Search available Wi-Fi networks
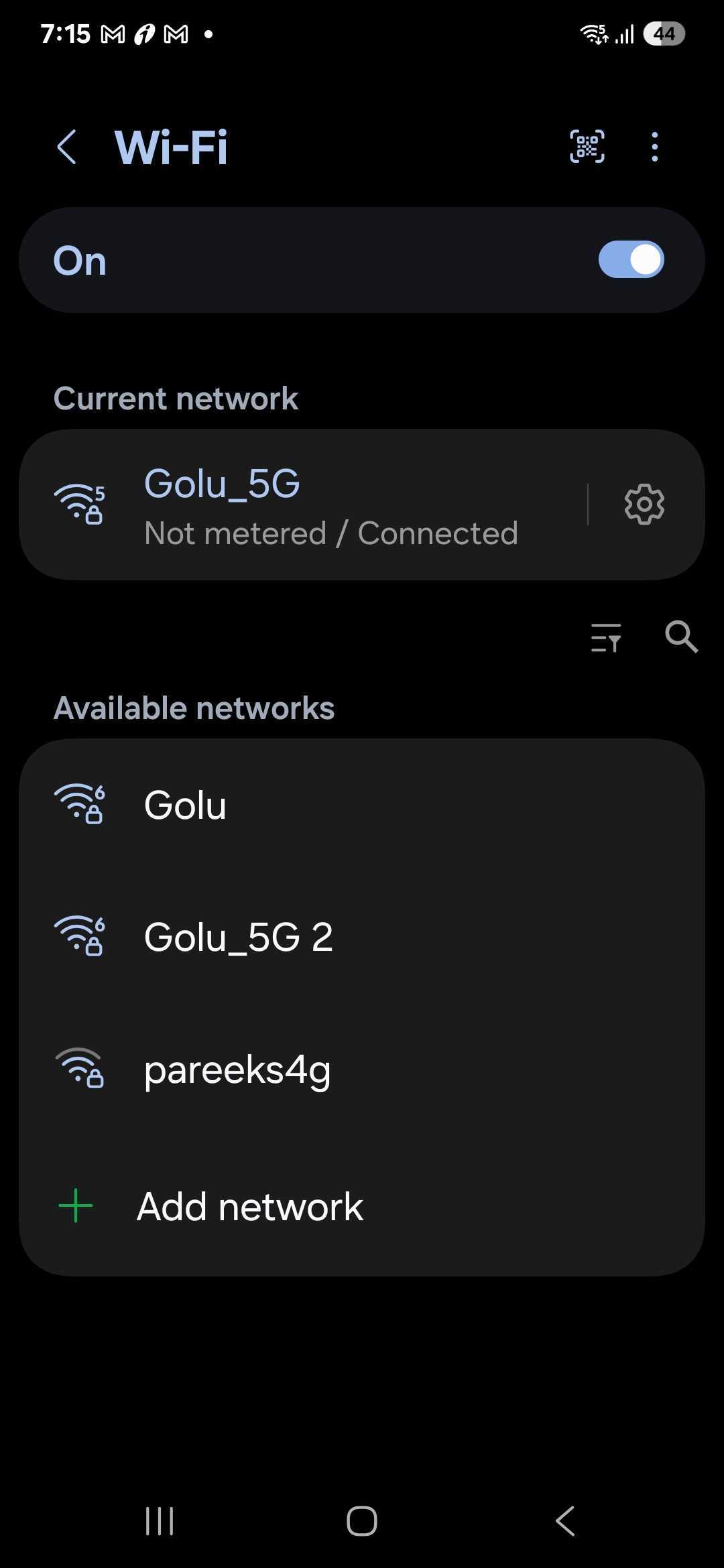 pyautogui.click(x=681, y=637)
